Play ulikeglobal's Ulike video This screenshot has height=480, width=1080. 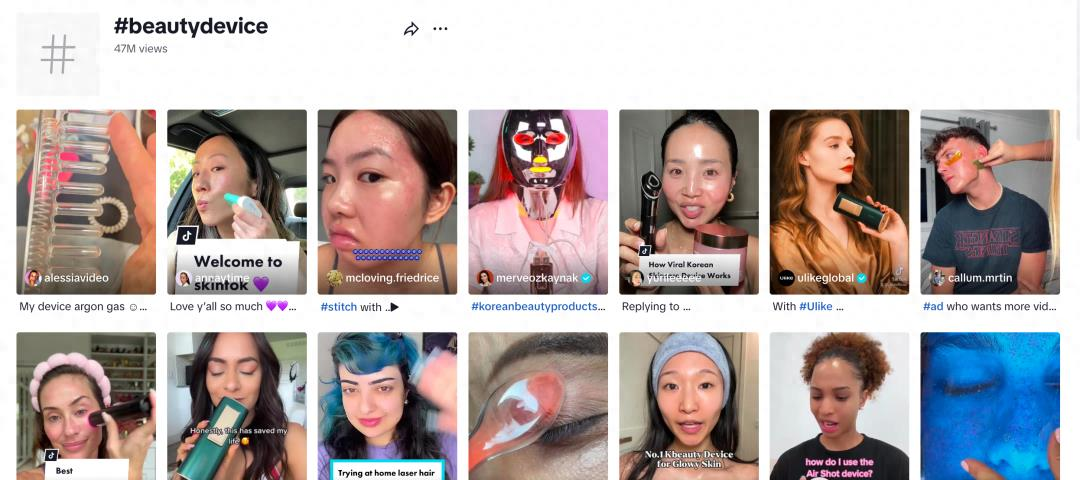click(x=839, y=200)
